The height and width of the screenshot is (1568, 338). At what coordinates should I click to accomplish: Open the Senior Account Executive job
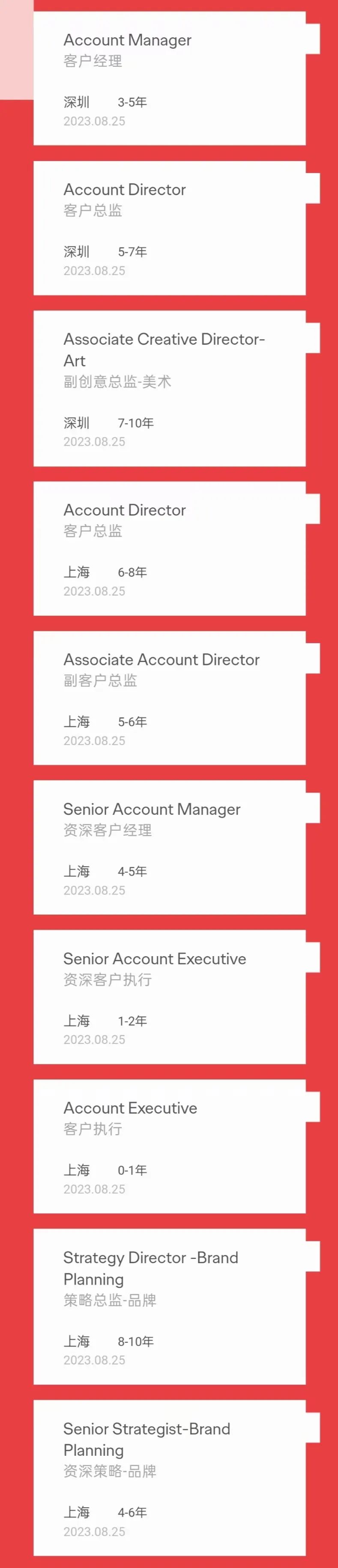155,959
